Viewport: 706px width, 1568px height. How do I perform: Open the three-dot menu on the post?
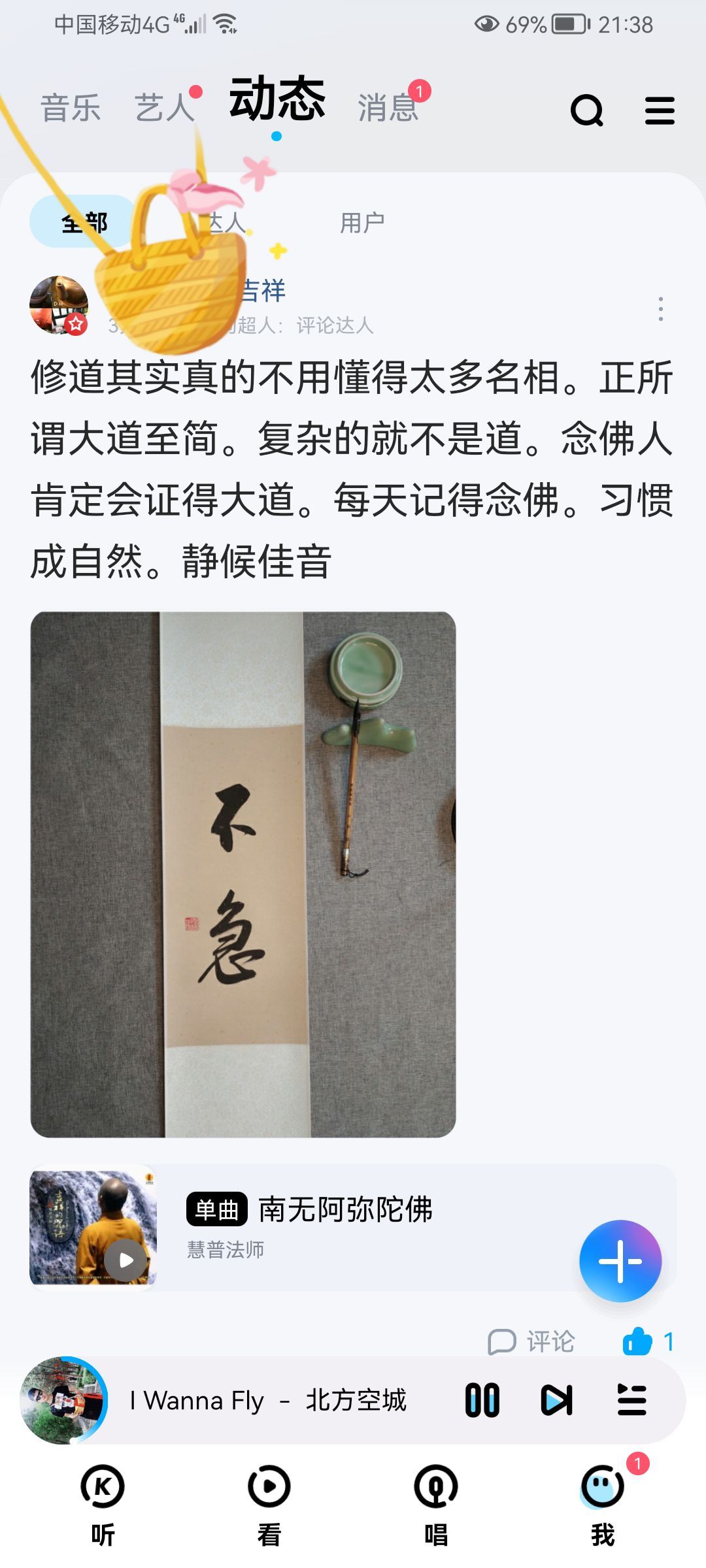661,308
